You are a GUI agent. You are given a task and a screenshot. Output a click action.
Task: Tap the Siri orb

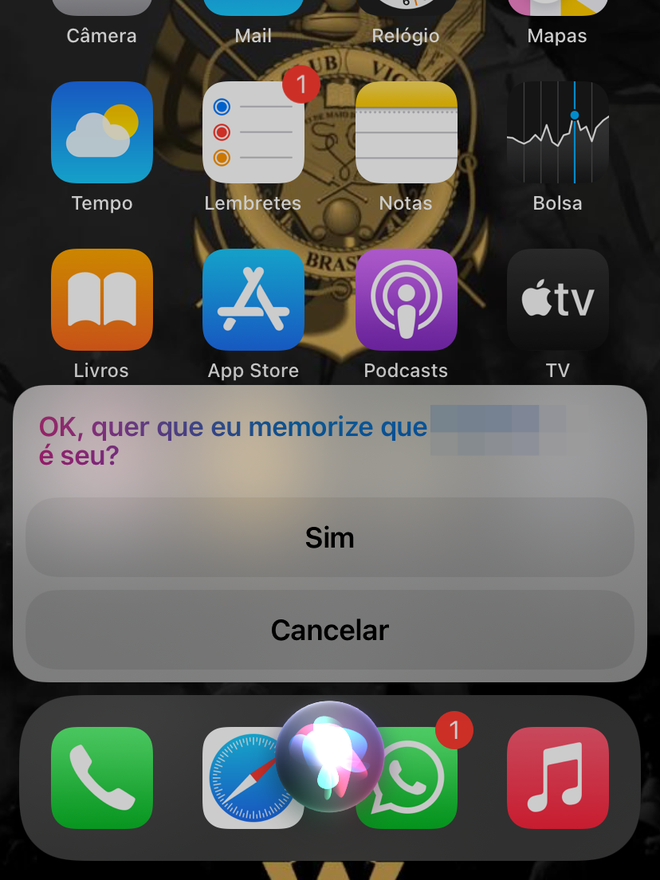click(330, 754)
